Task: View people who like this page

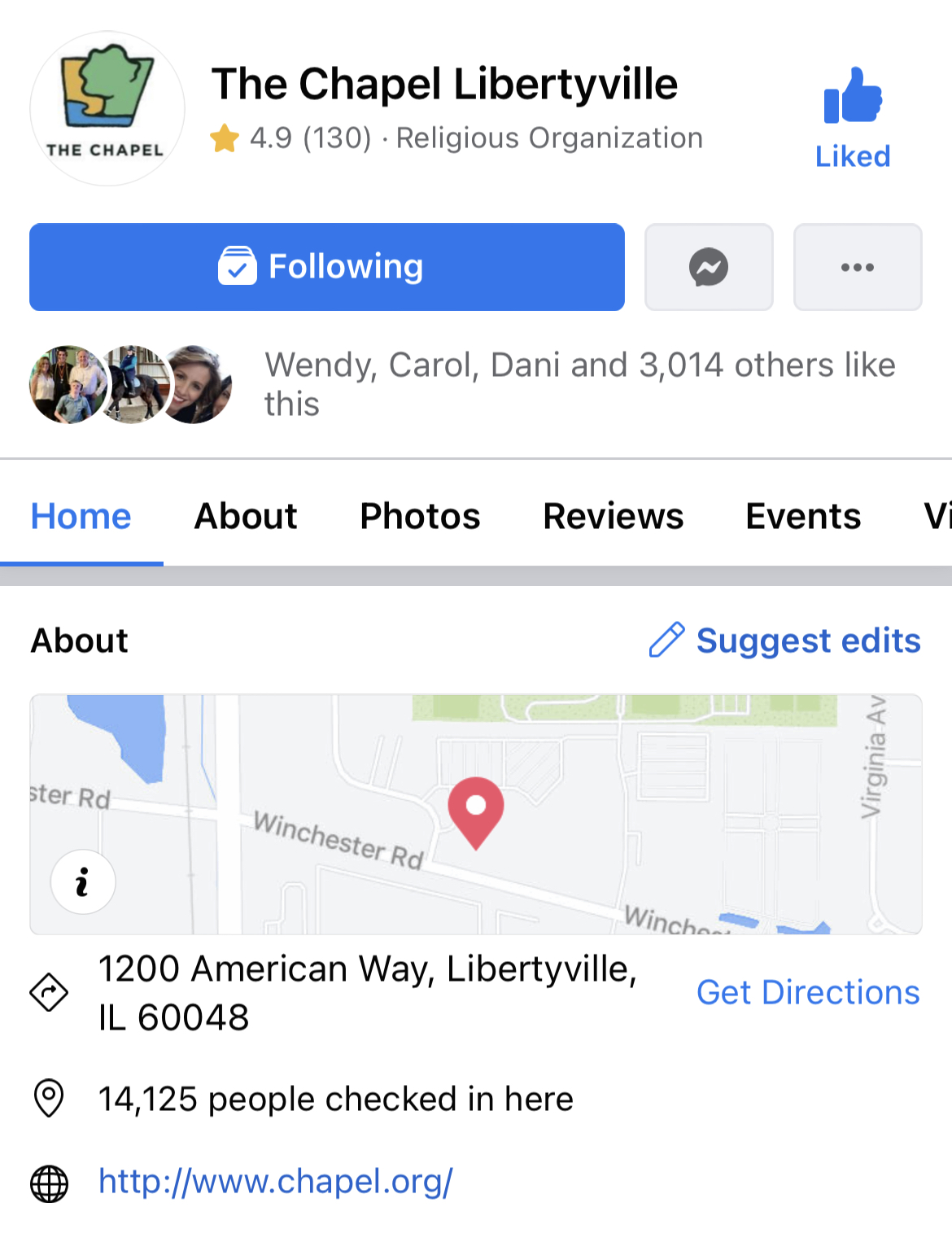Action: point(579,384)
